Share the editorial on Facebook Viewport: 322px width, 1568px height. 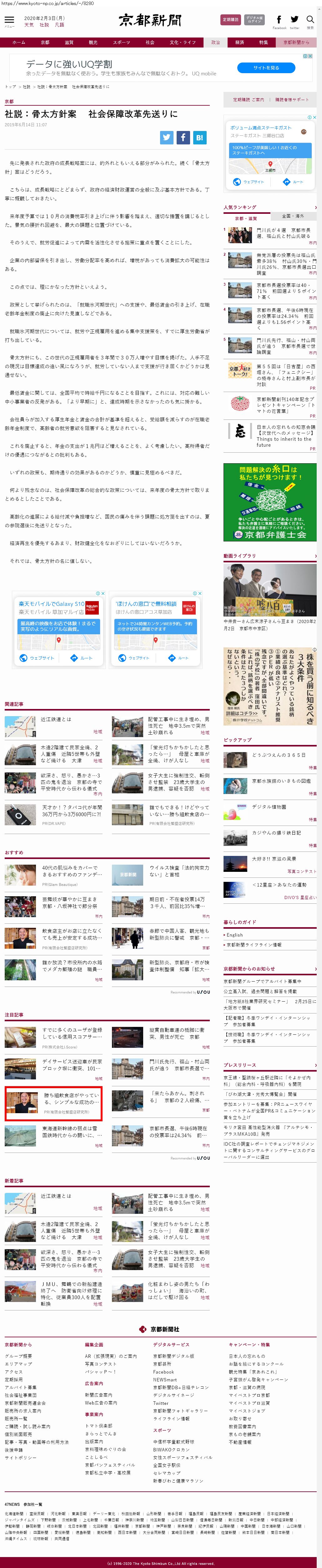click(183, 138)
